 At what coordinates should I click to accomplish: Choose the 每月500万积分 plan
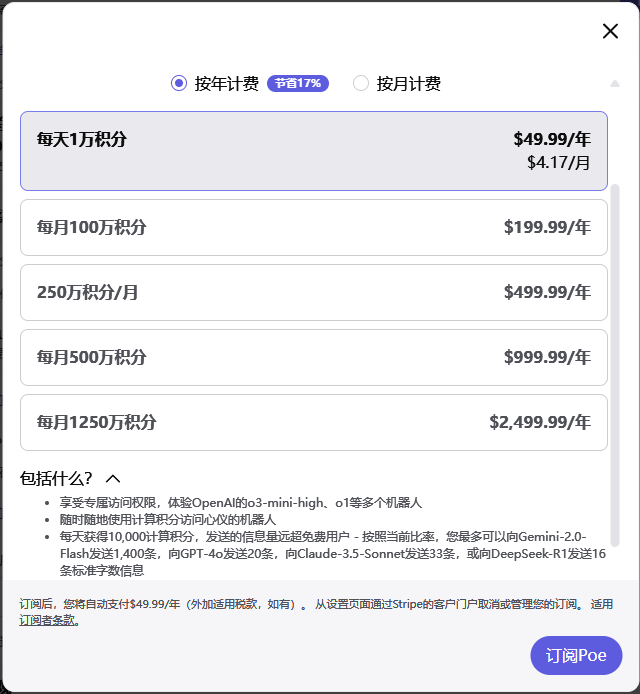[x=313, y=358]
